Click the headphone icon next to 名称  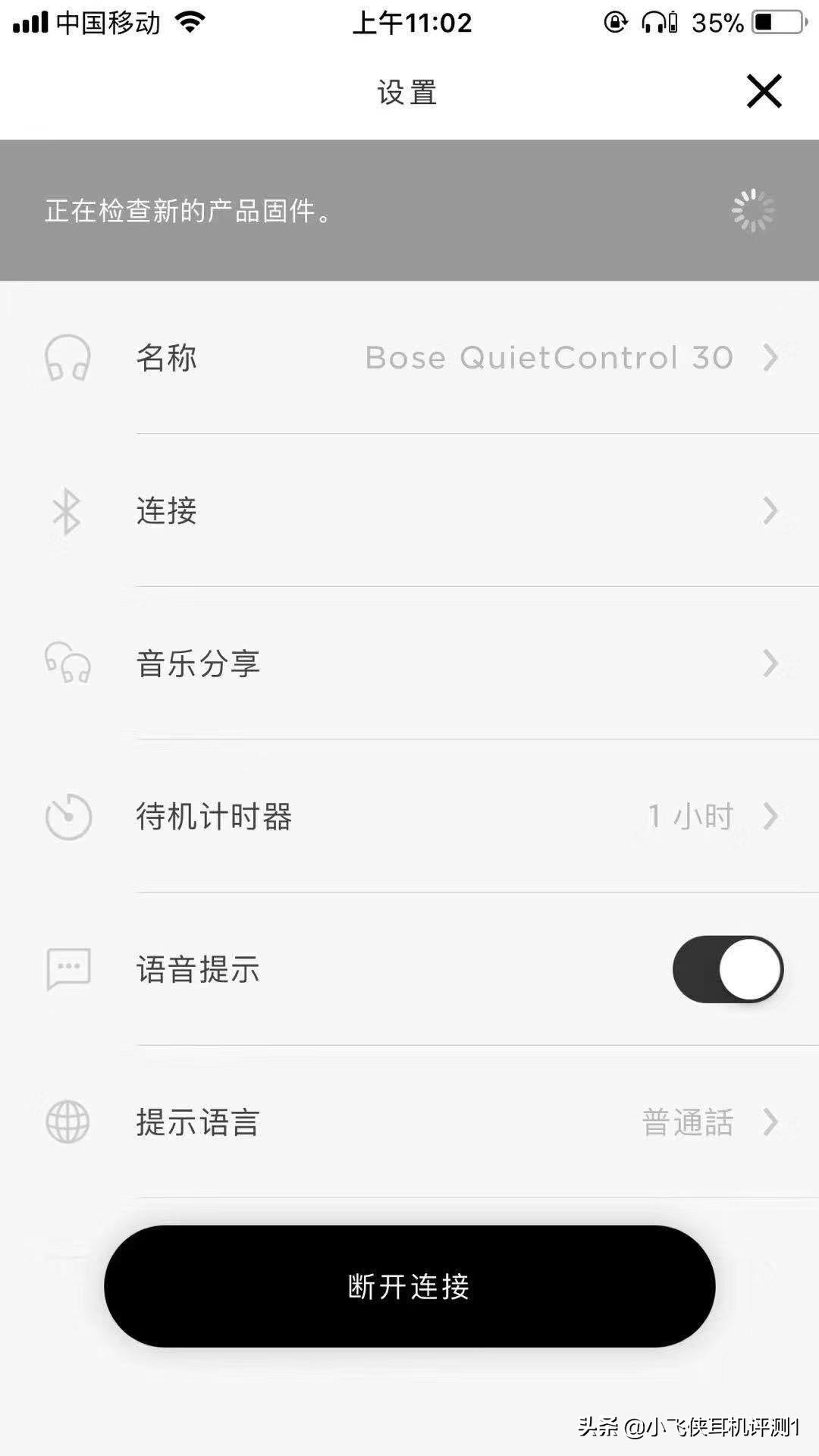[67, 358]
